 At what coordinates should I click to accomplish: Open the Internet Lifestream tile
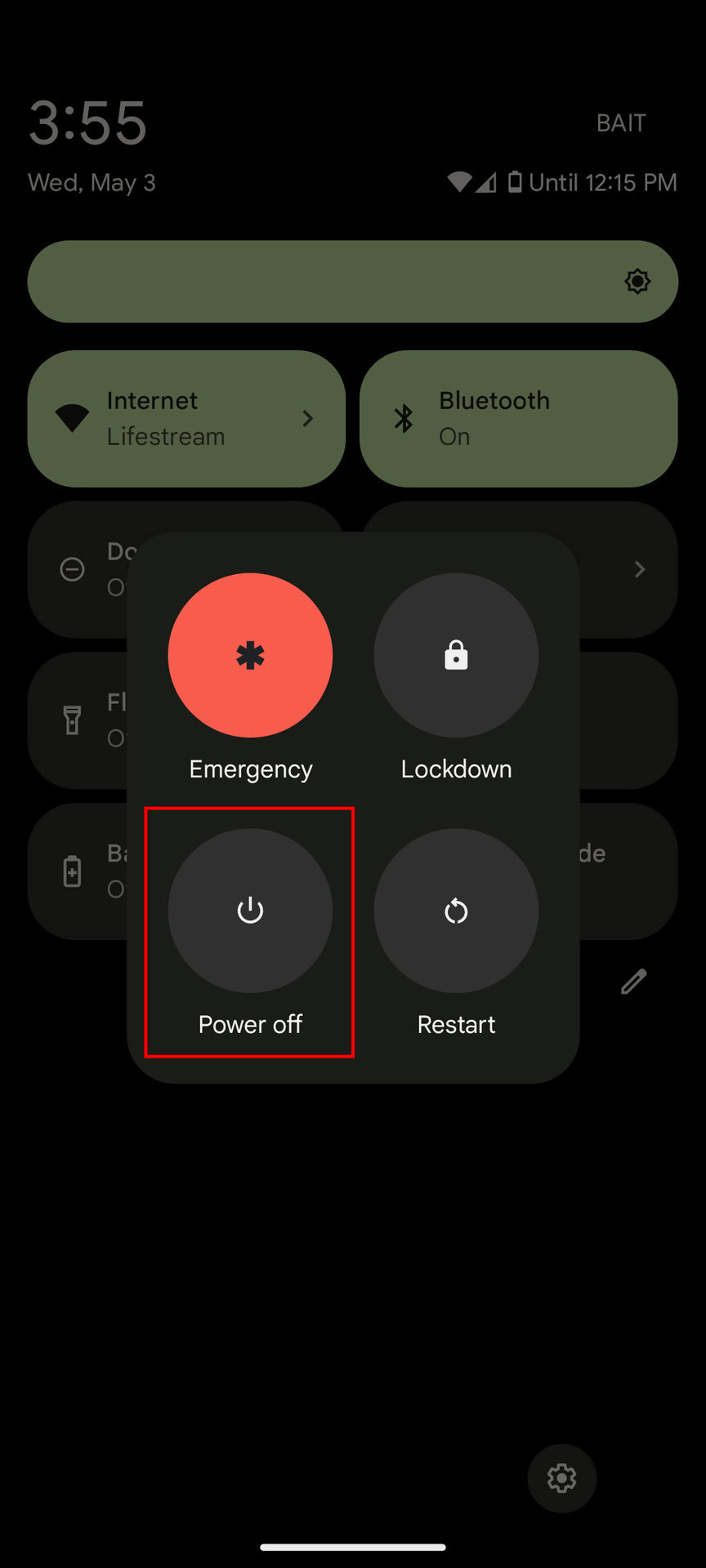pyautogui.click(x=186, y=419)
